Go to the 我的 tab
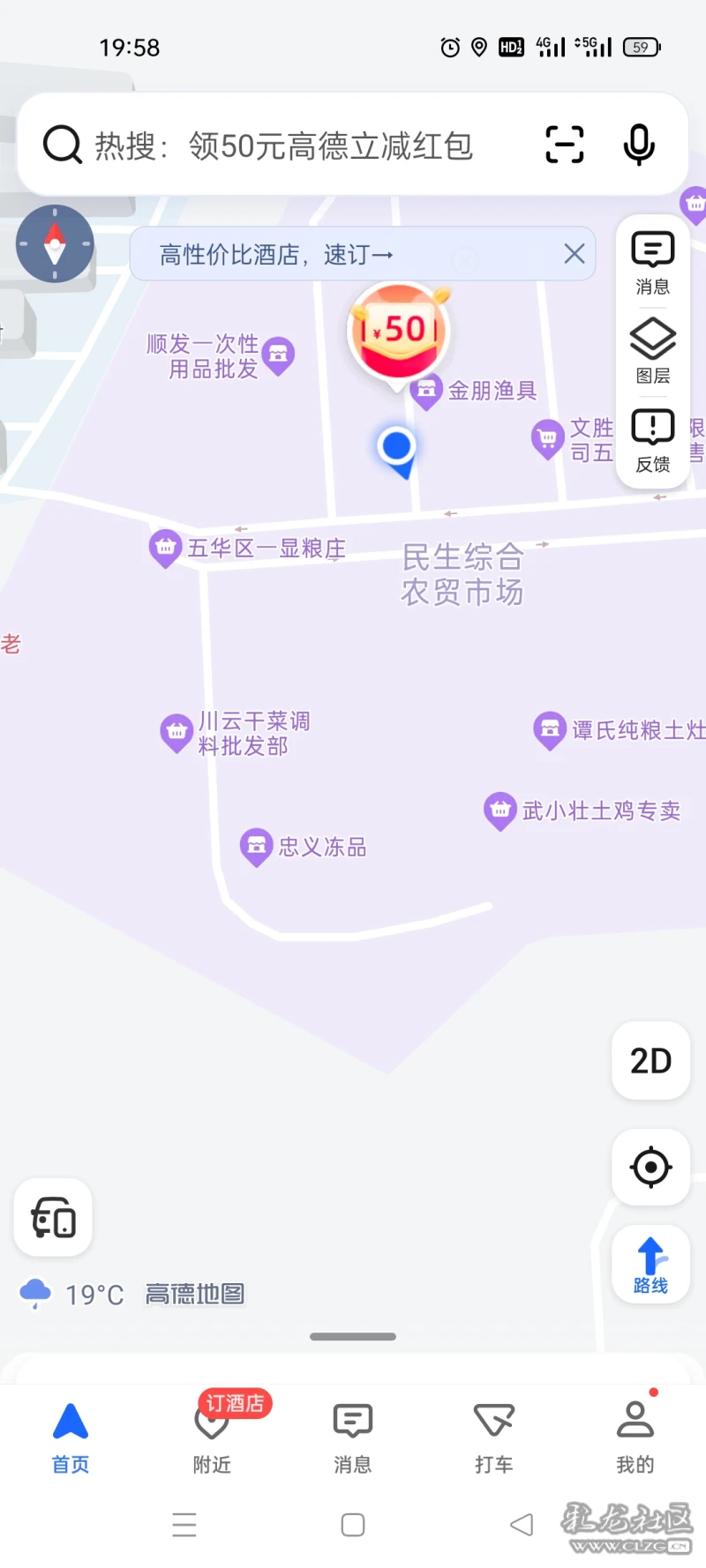This screenshot has width=706, height=1568. pyautogui.click(x=635, y=1436)
